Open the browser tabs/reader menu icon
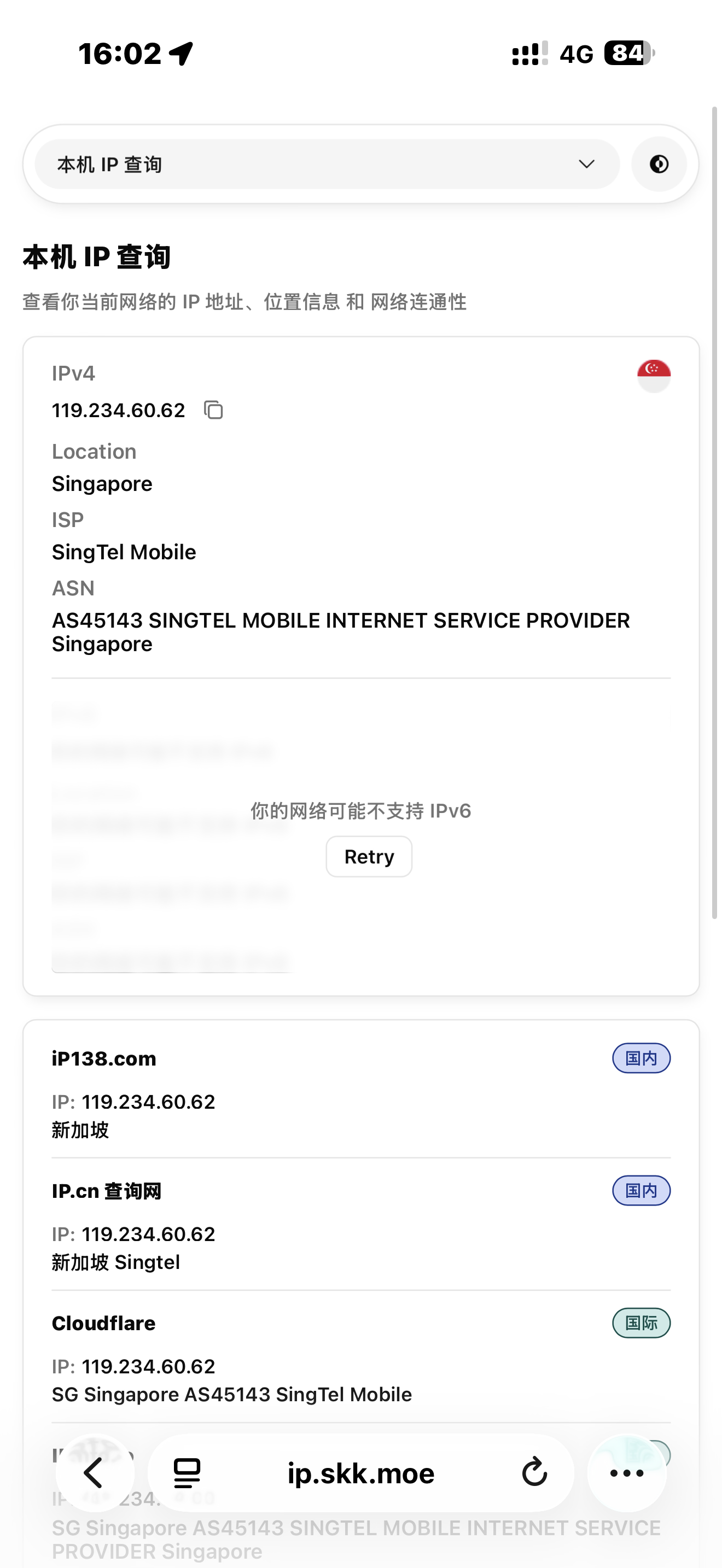The height and width of the screenshot is (1568, 722). pyautogui.click(x=187, y=1473)
